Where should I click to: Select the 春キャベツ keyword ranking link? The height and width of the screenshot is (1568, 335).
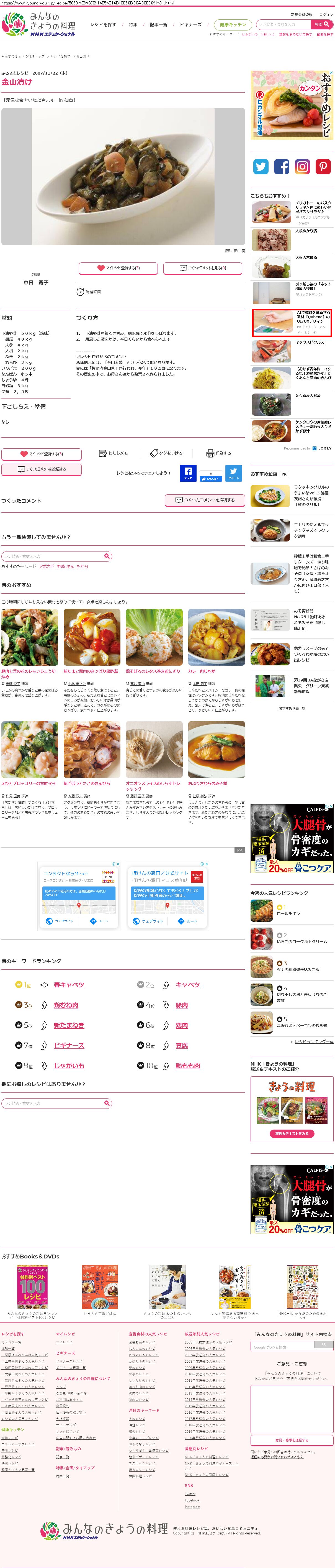[69, 984]
